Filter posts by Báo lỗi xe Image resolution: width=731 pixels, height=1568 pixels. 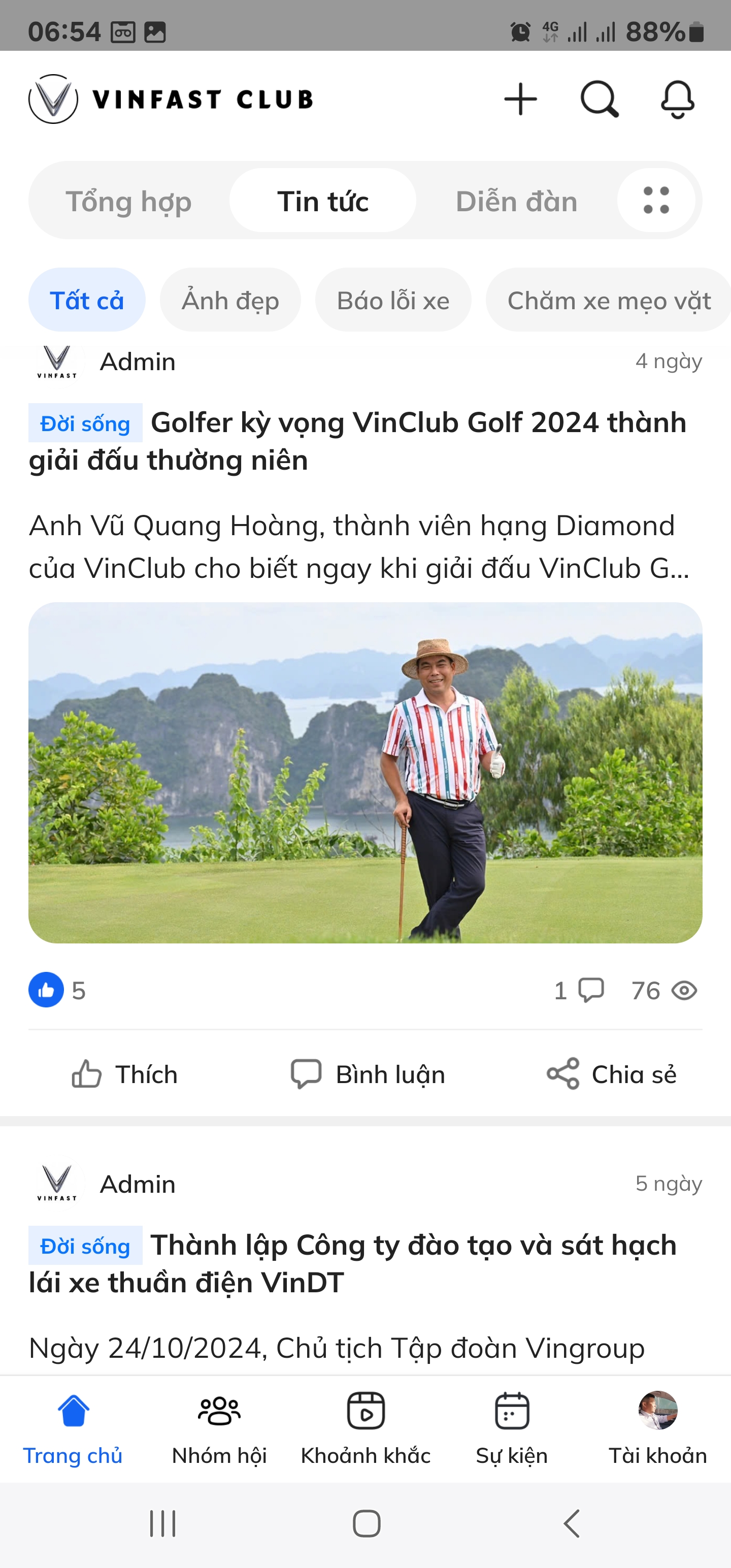[393, 300]
